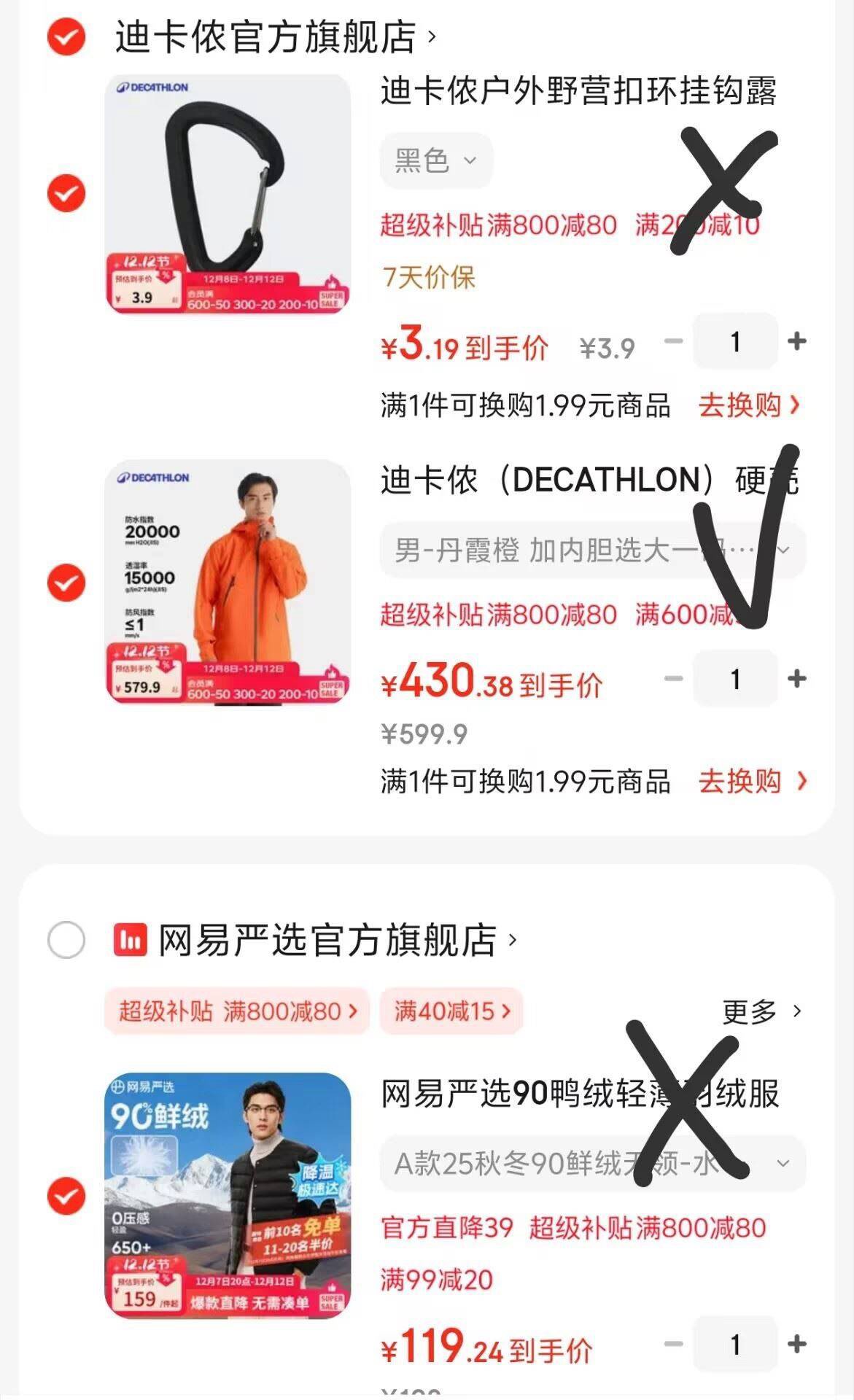Screen dimensions: 854x1400
Task: Select all items from 网易严选官方旗舰店
Action: coord(66,939)
